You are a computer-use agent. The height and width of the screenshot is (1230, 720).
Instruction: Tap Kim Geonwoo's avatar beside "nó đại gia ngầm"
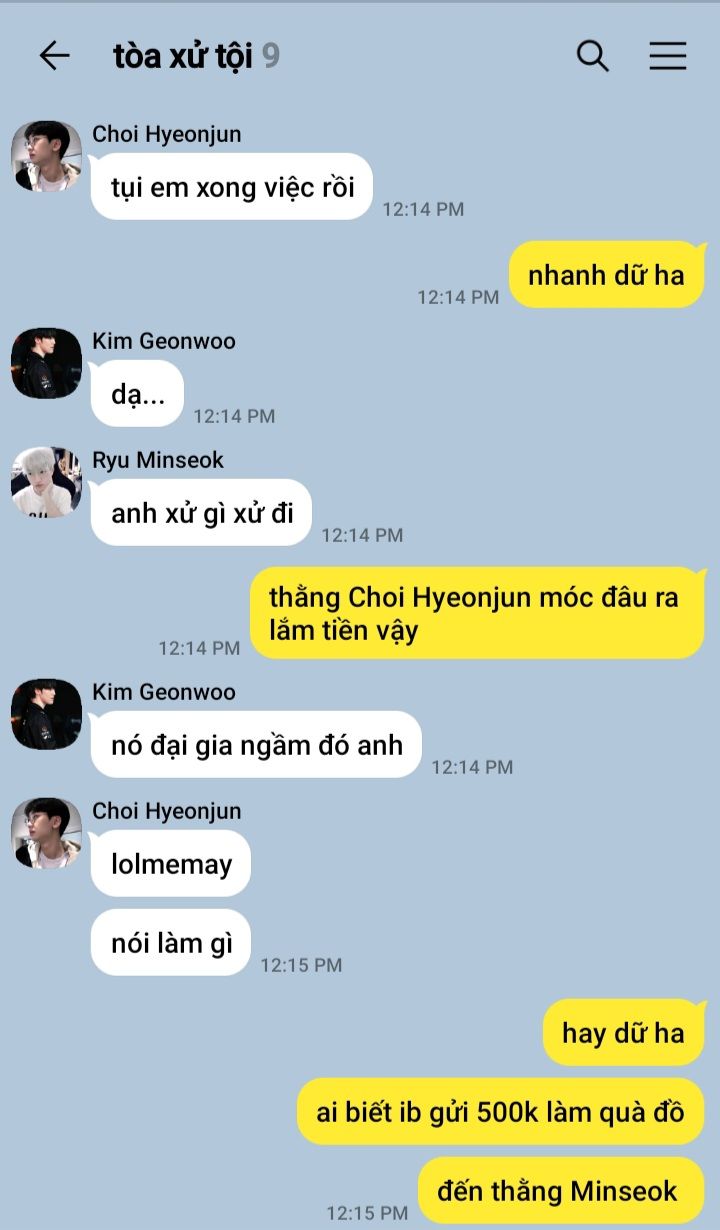coord(46,714)
